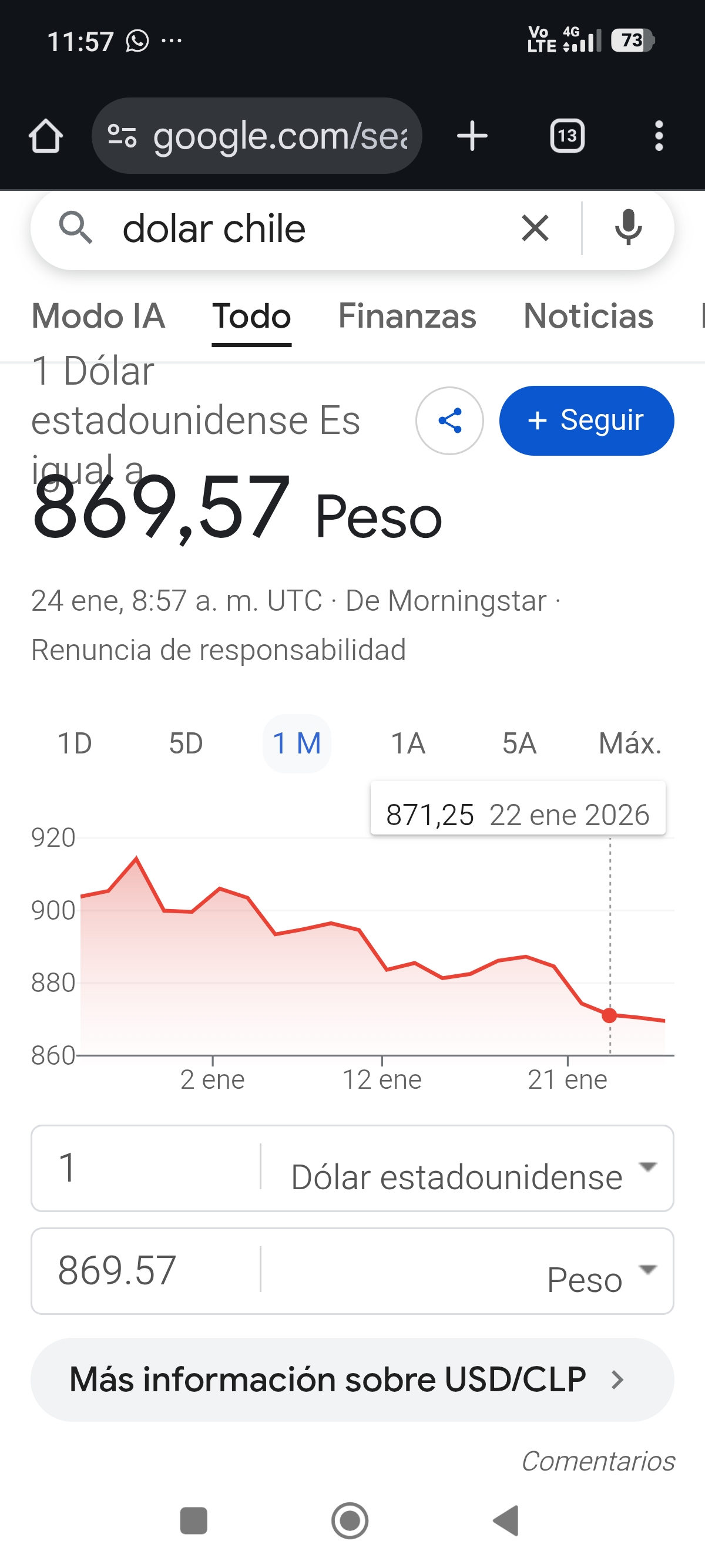
Task: Open Más información sobre USD/CLP
Action: click(352, 1379)
